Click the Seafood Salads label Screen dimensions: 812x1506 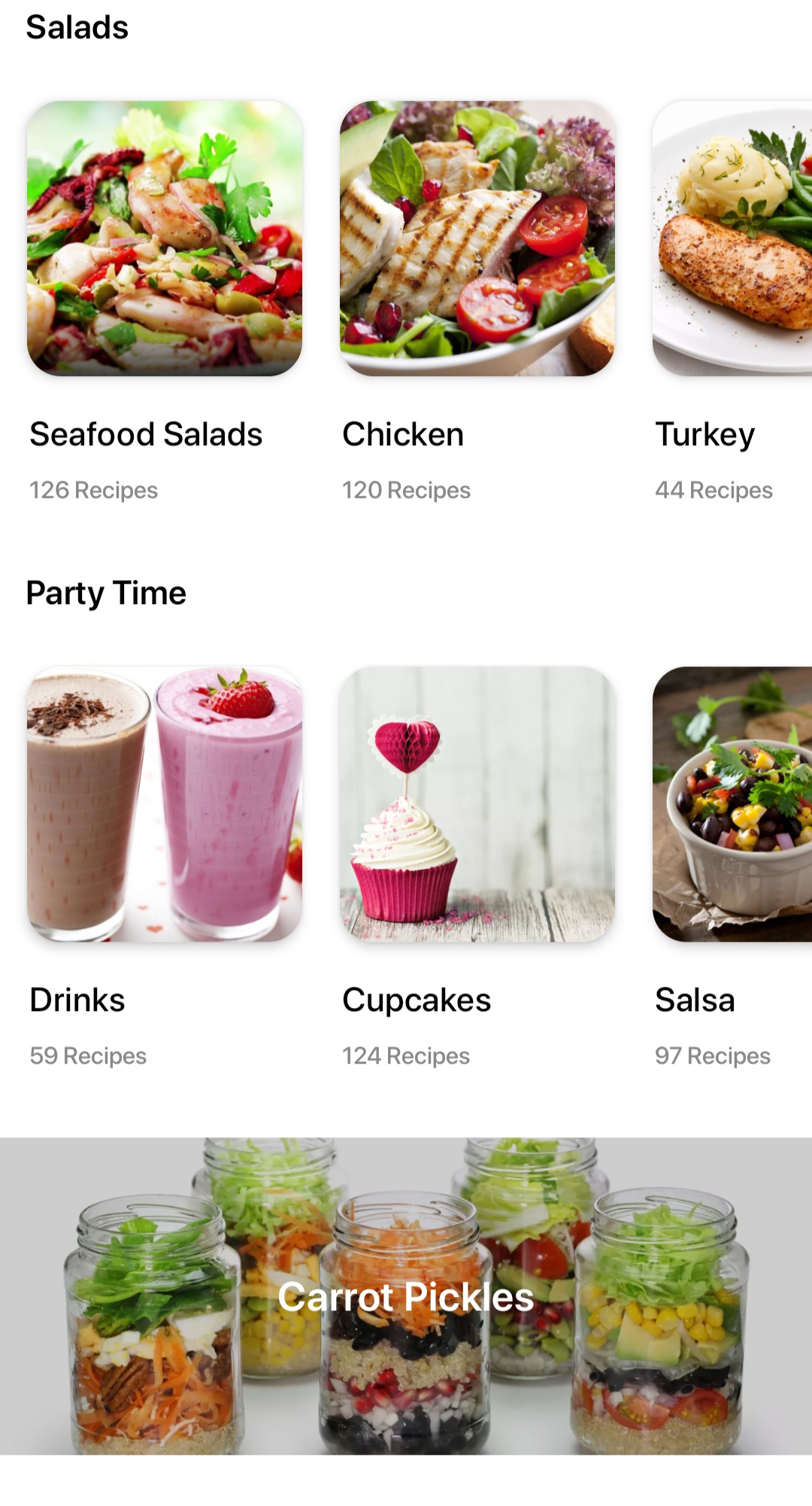click(145, 433)
